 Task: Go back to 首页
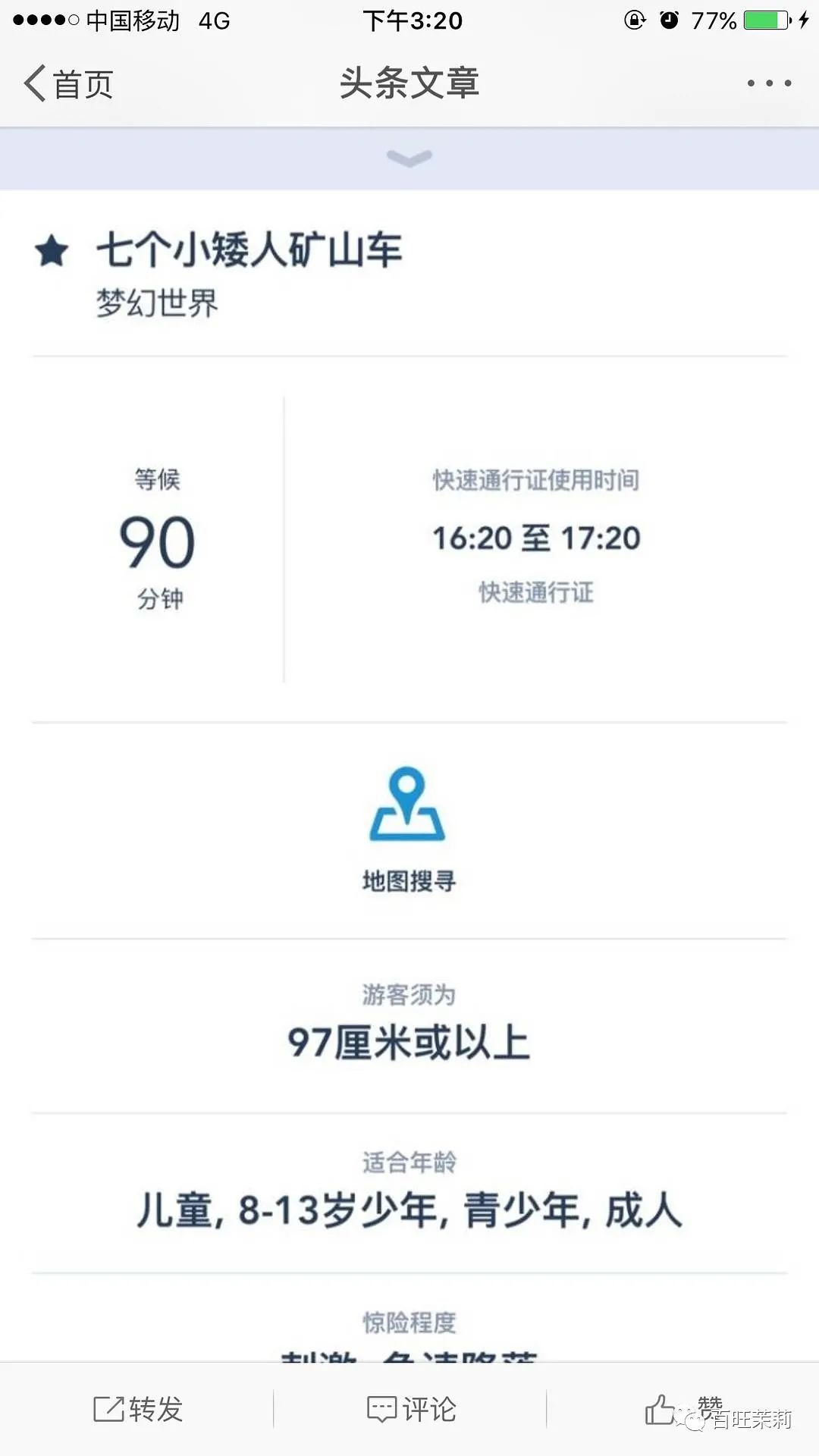(68, 83)
